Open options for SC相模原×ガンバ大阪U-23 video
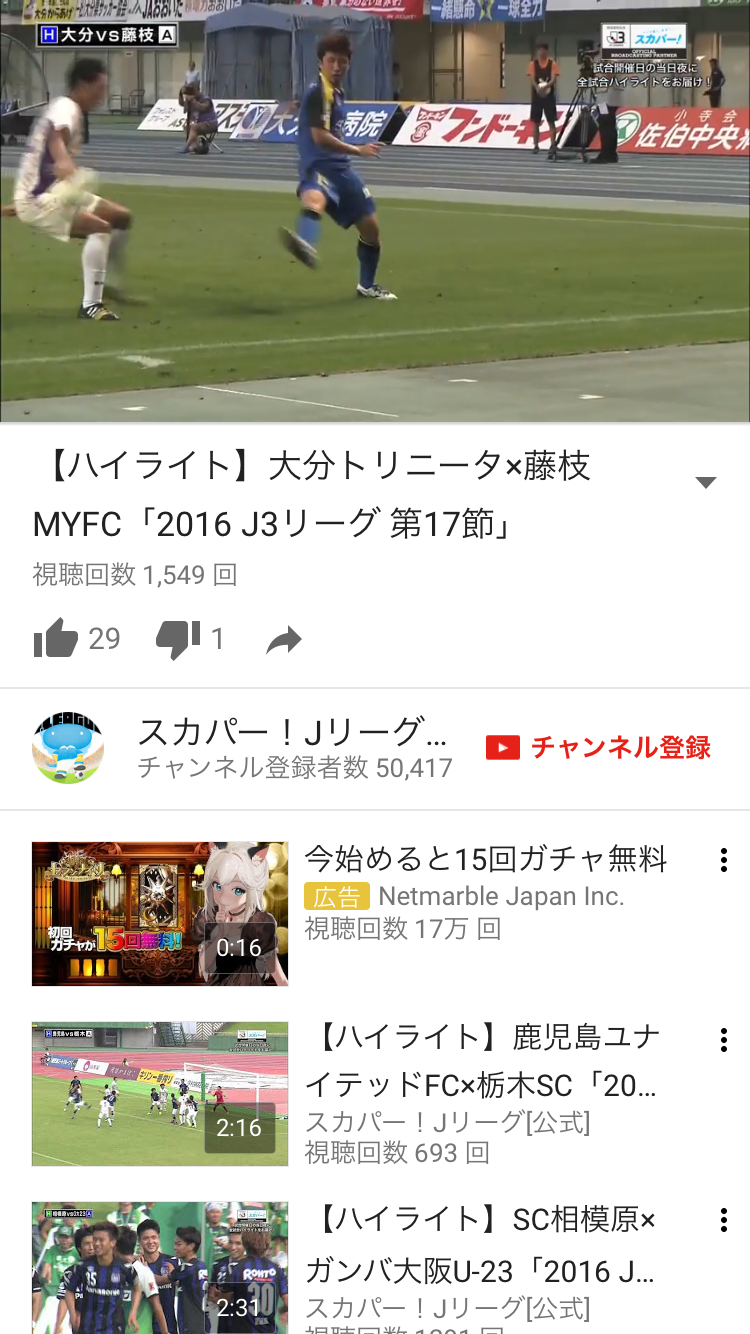 click(x=723, y=1220)
